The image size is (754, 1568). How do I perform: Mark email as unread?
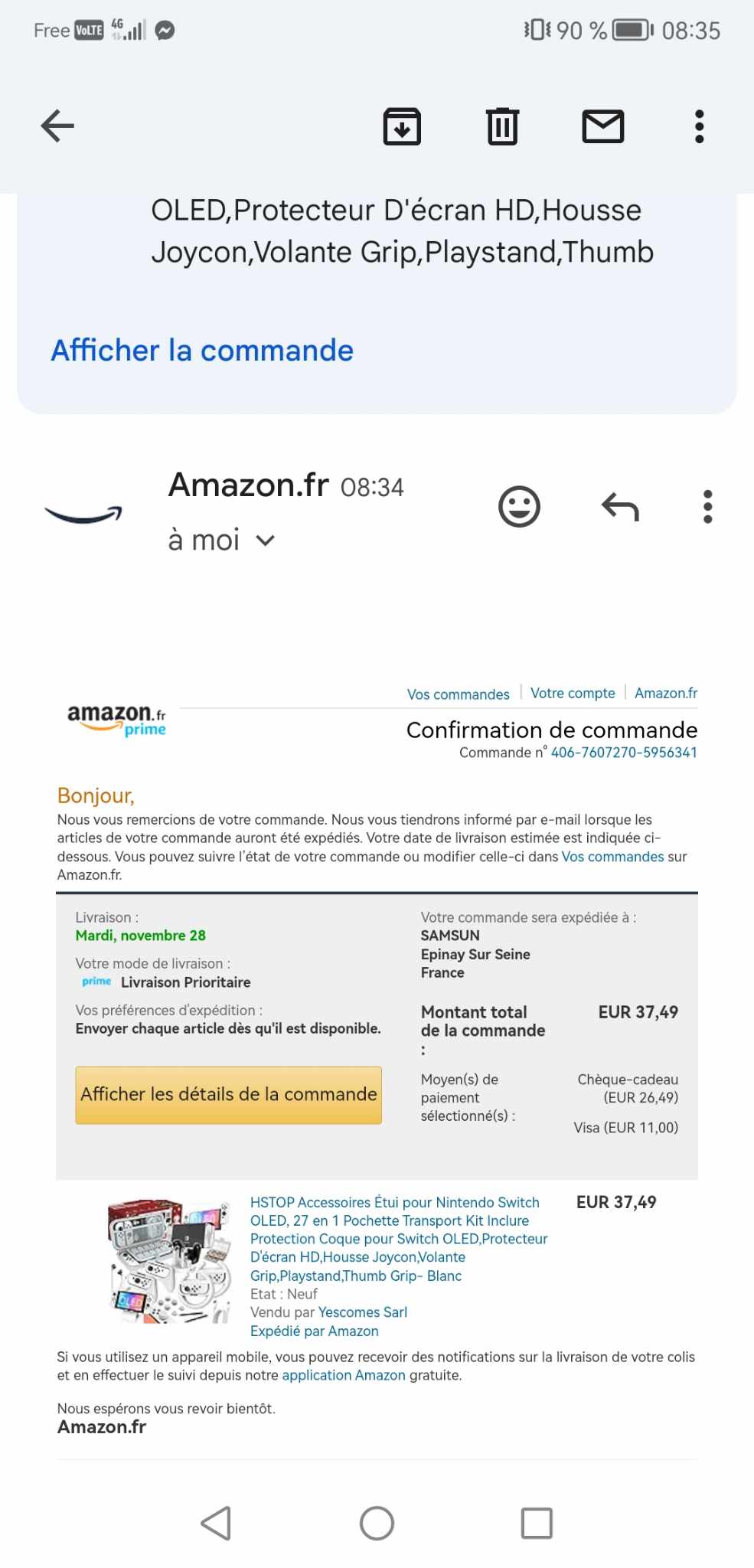(603, 126)
